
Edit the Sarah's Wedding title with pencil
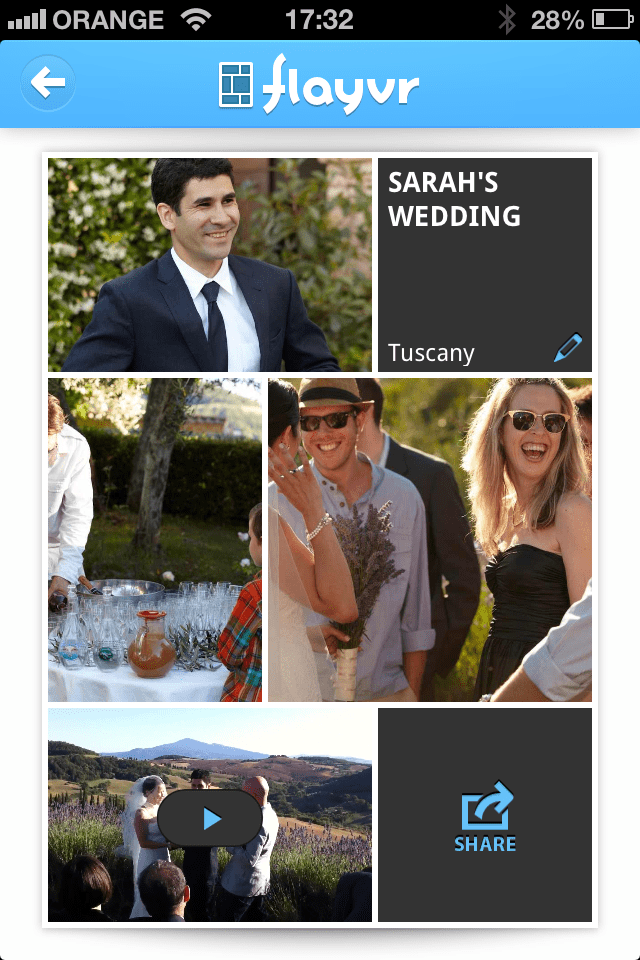click(567, 348)
